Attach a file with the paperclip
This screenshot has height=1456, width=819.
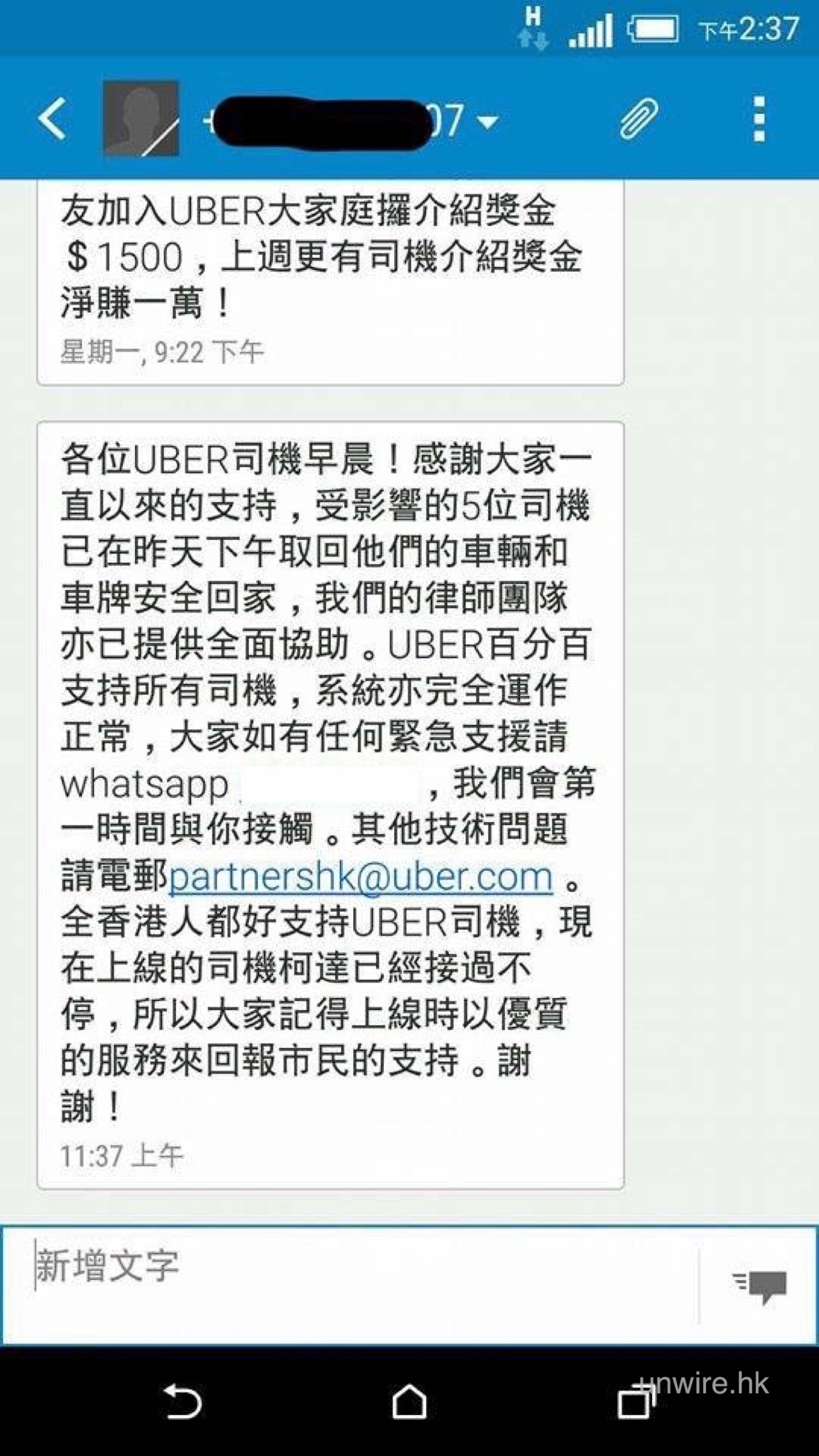click(639, 118)
